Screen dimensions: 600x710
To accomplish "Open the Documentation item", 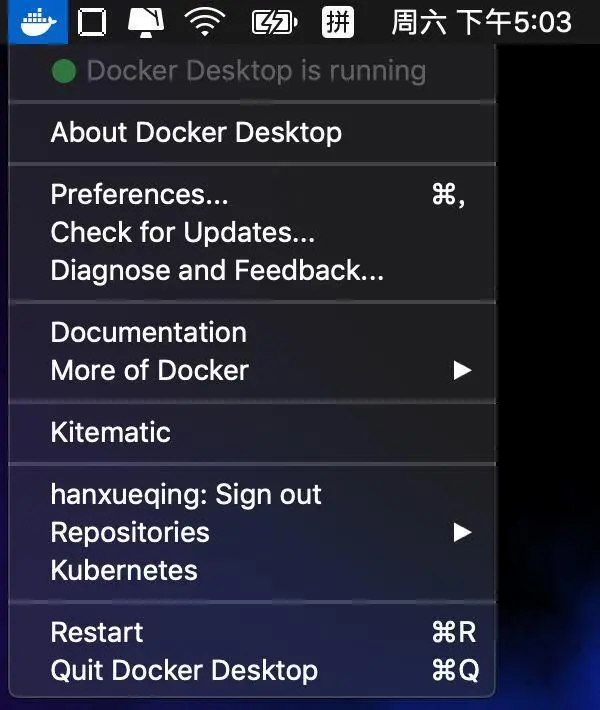I will click(148, 332).
